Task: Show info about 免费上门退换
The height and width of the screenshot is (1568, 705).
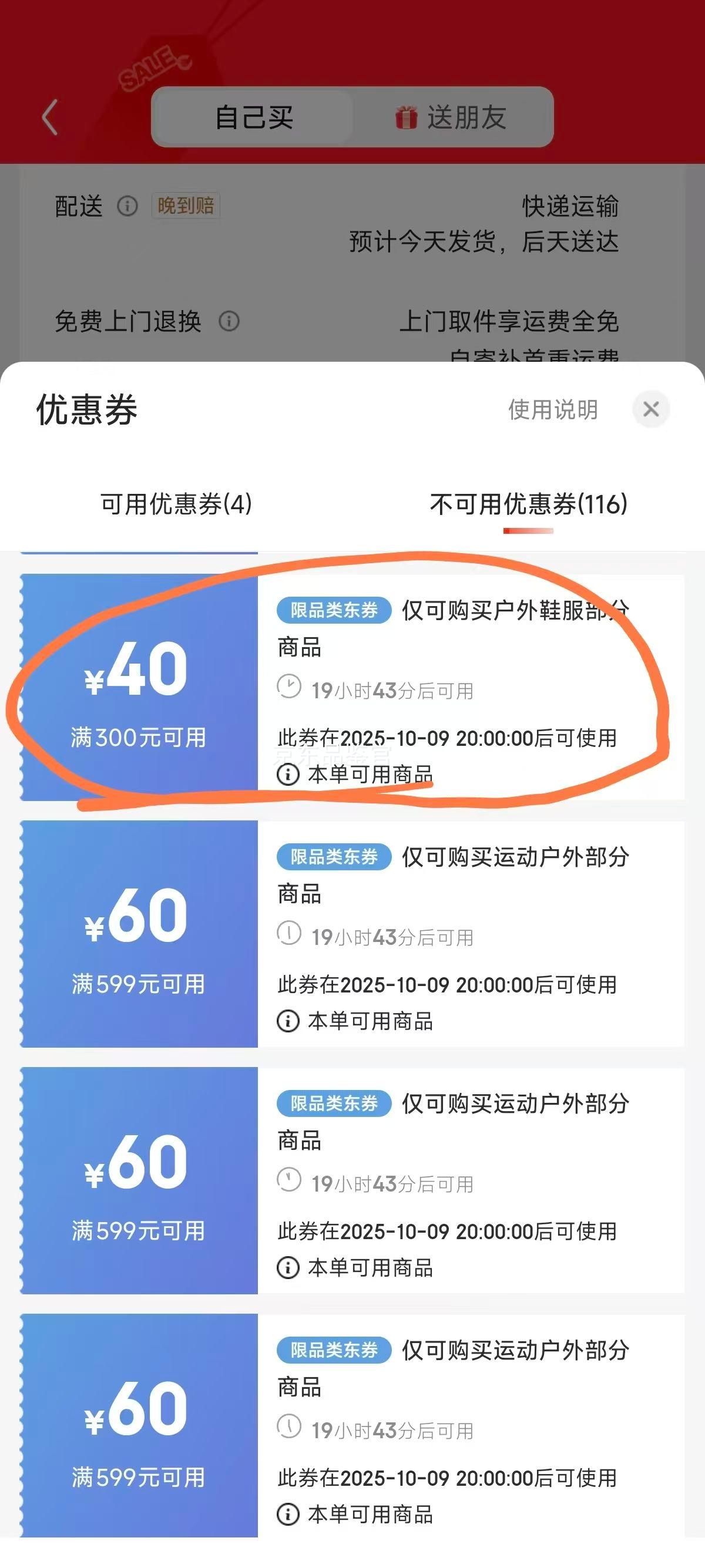Action: point(229,321)
